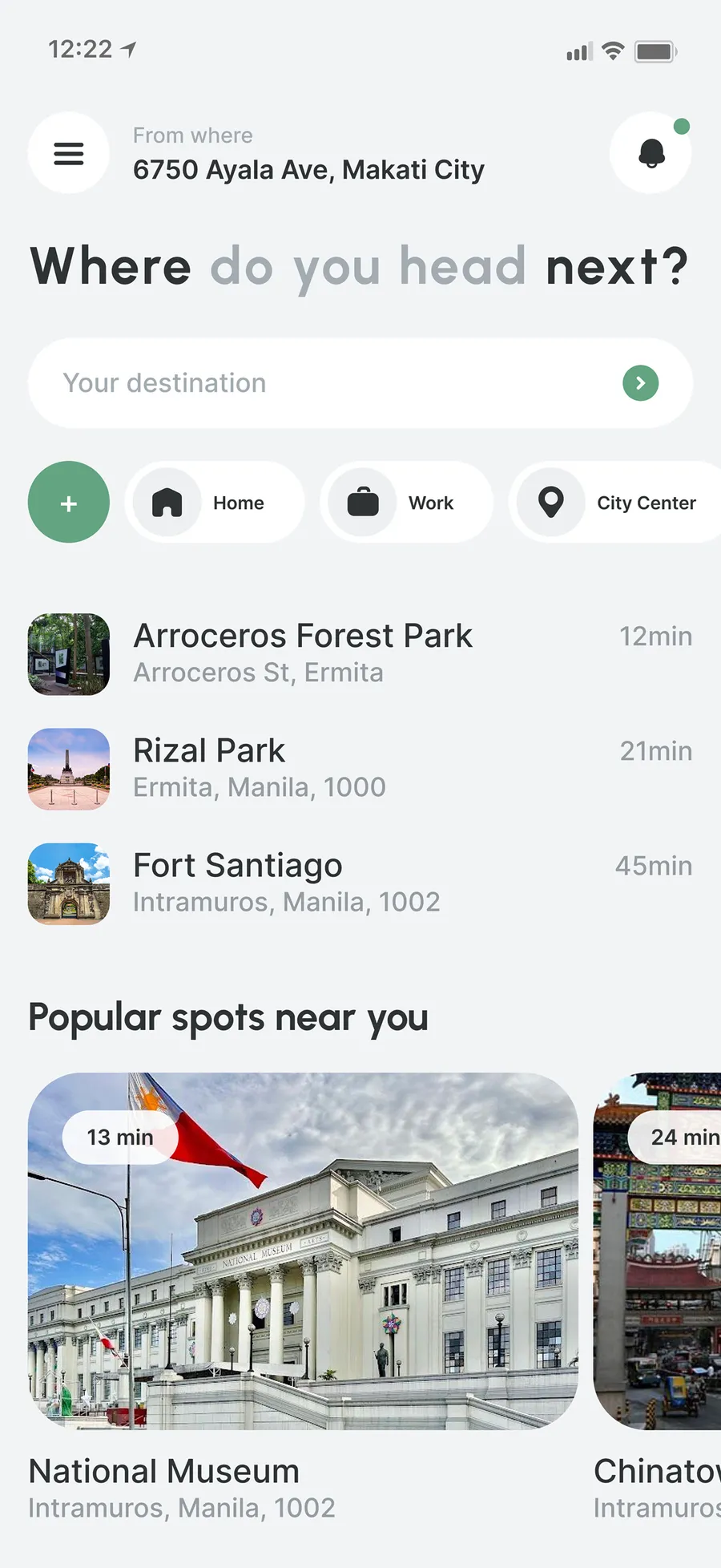Open Arroceros Forest Park
The image size is (721, 1568).
coord(360,654)
